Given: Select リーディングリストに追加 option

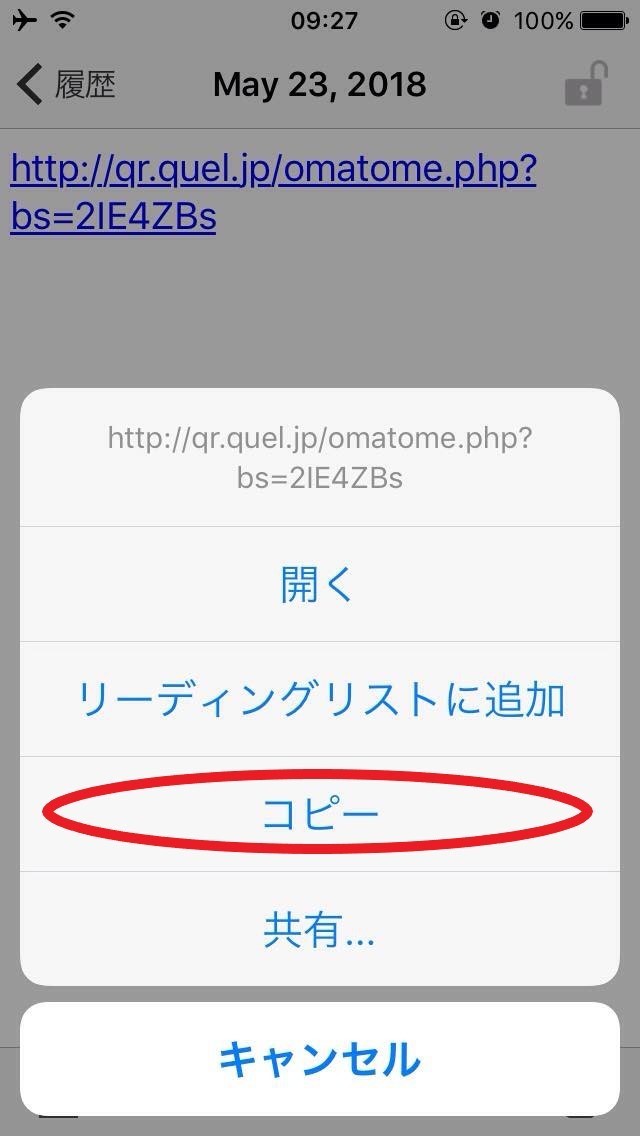Looking at the screenshot, I should click(x=320, y=699).
